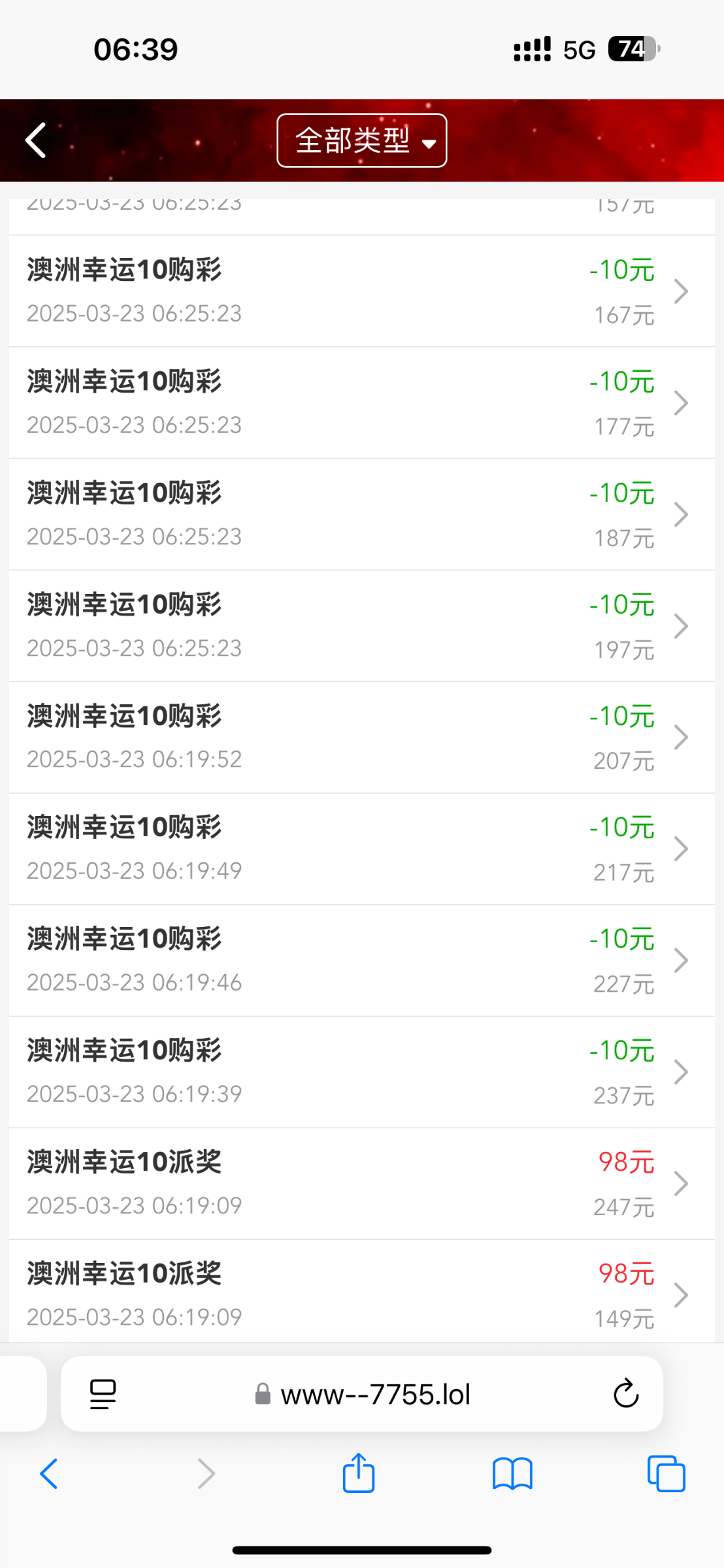Open the purchase entry timed 06:19:46
Screen dimensions: 724x1568
tap(362, 960)
